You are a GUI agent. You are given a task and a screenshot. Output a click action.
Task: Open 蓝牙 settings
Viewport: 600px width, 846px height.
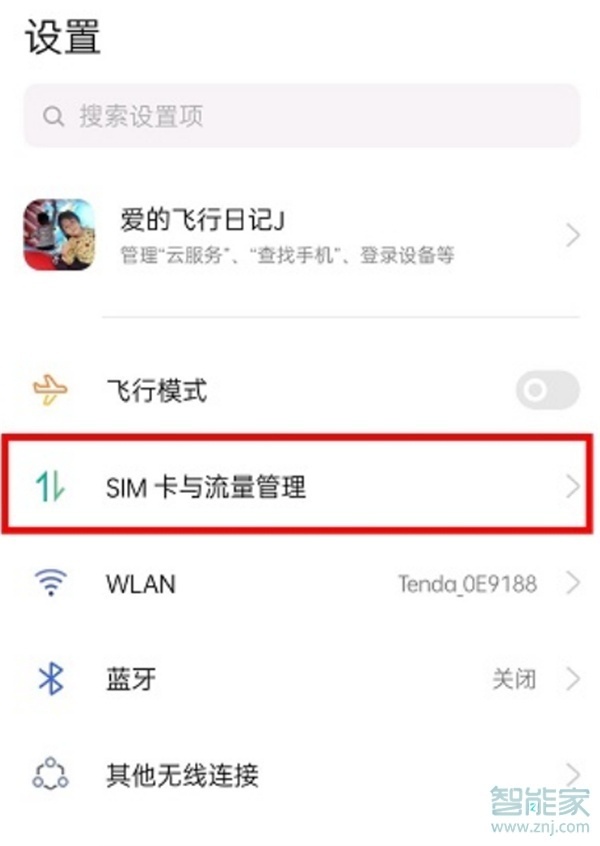click(x=300, y=680)
